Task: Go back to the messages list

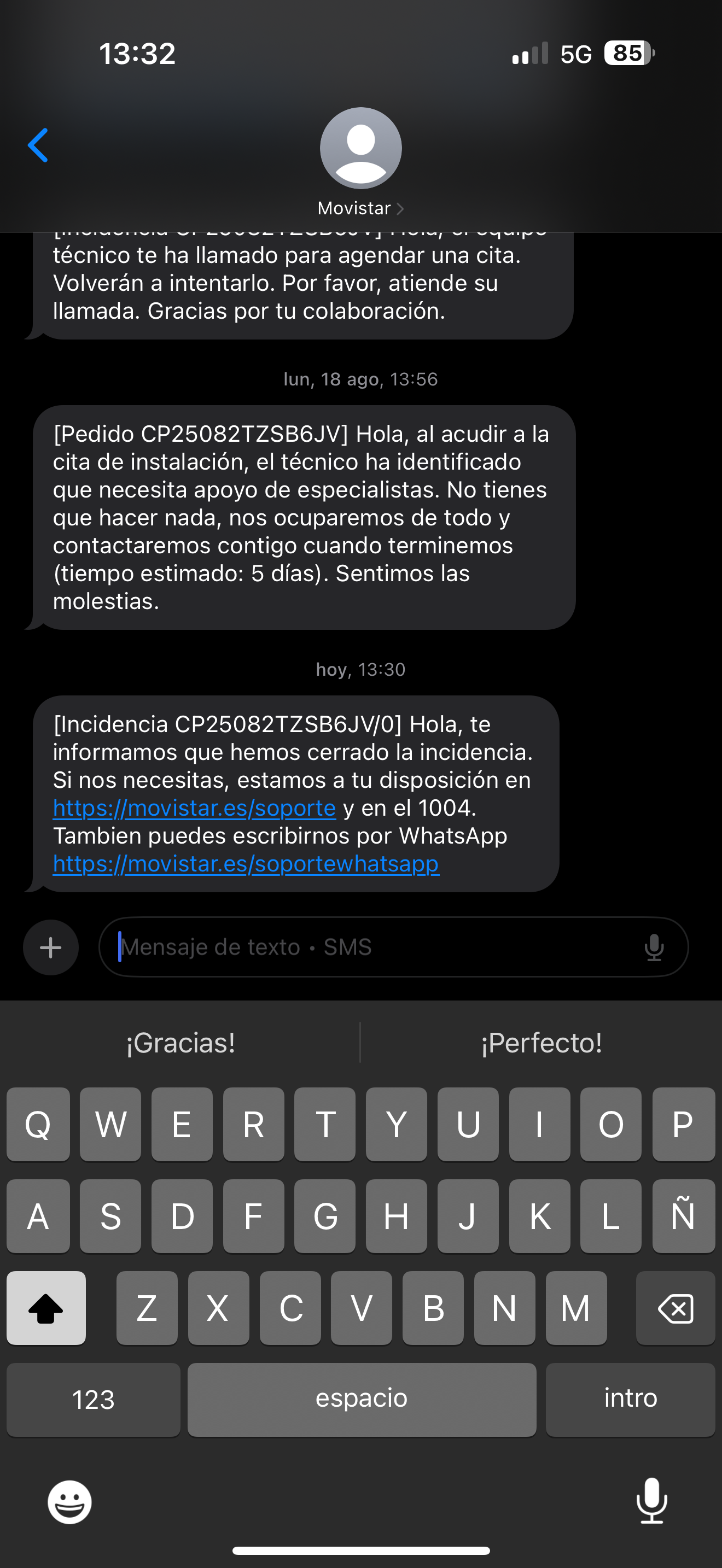Action: [38, 145]
